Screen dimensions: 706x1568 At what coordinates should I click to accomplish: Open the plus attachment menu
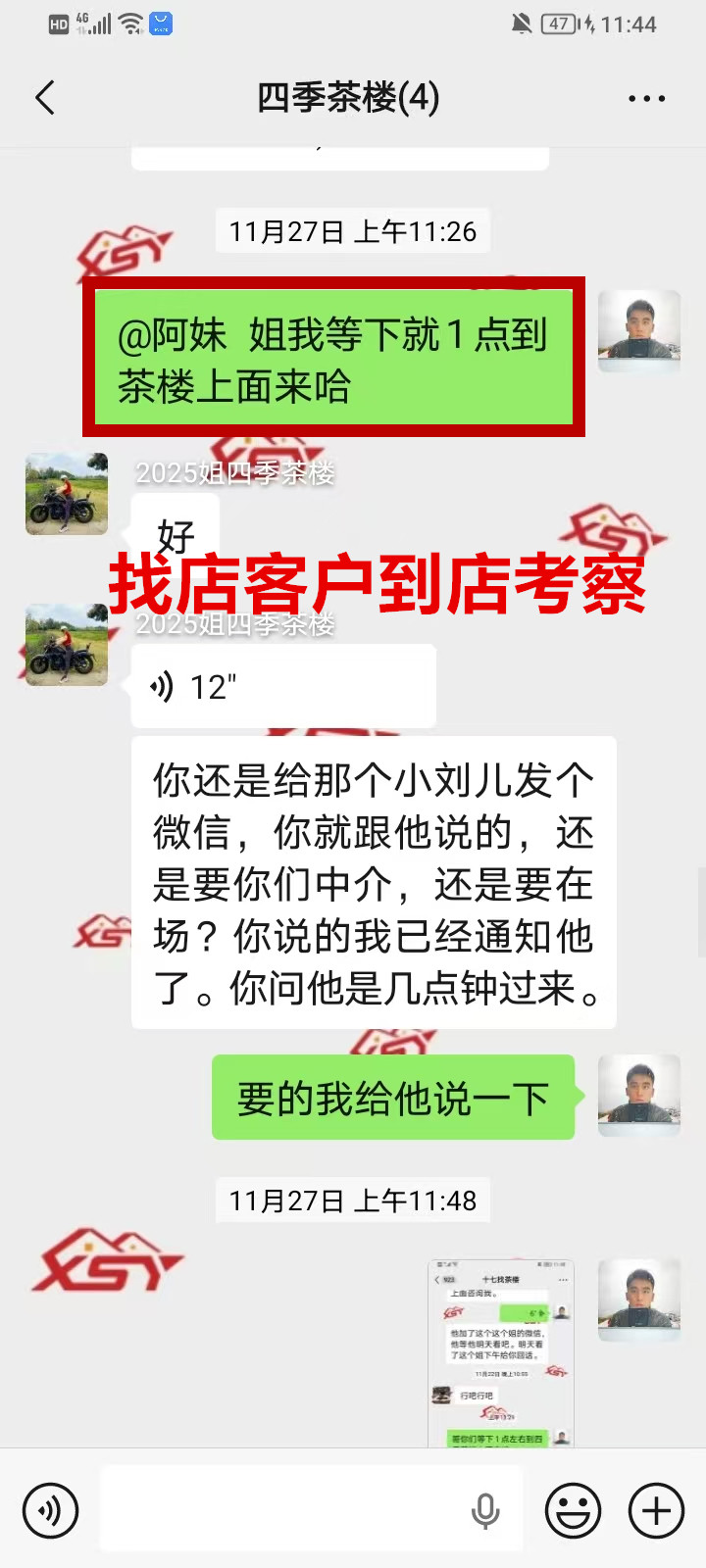point(656,1510)
